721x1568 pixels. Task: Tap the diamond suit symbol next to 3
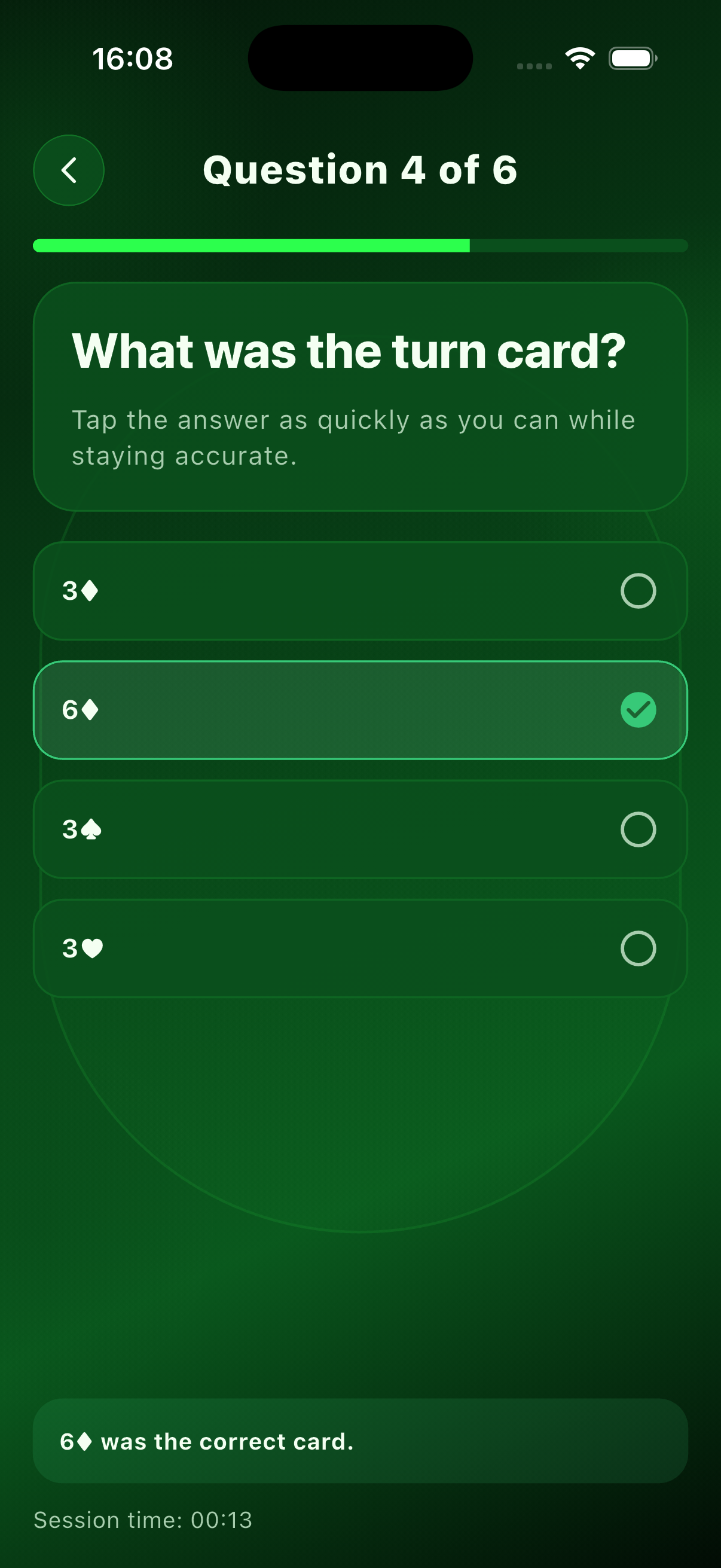[89, 590]
